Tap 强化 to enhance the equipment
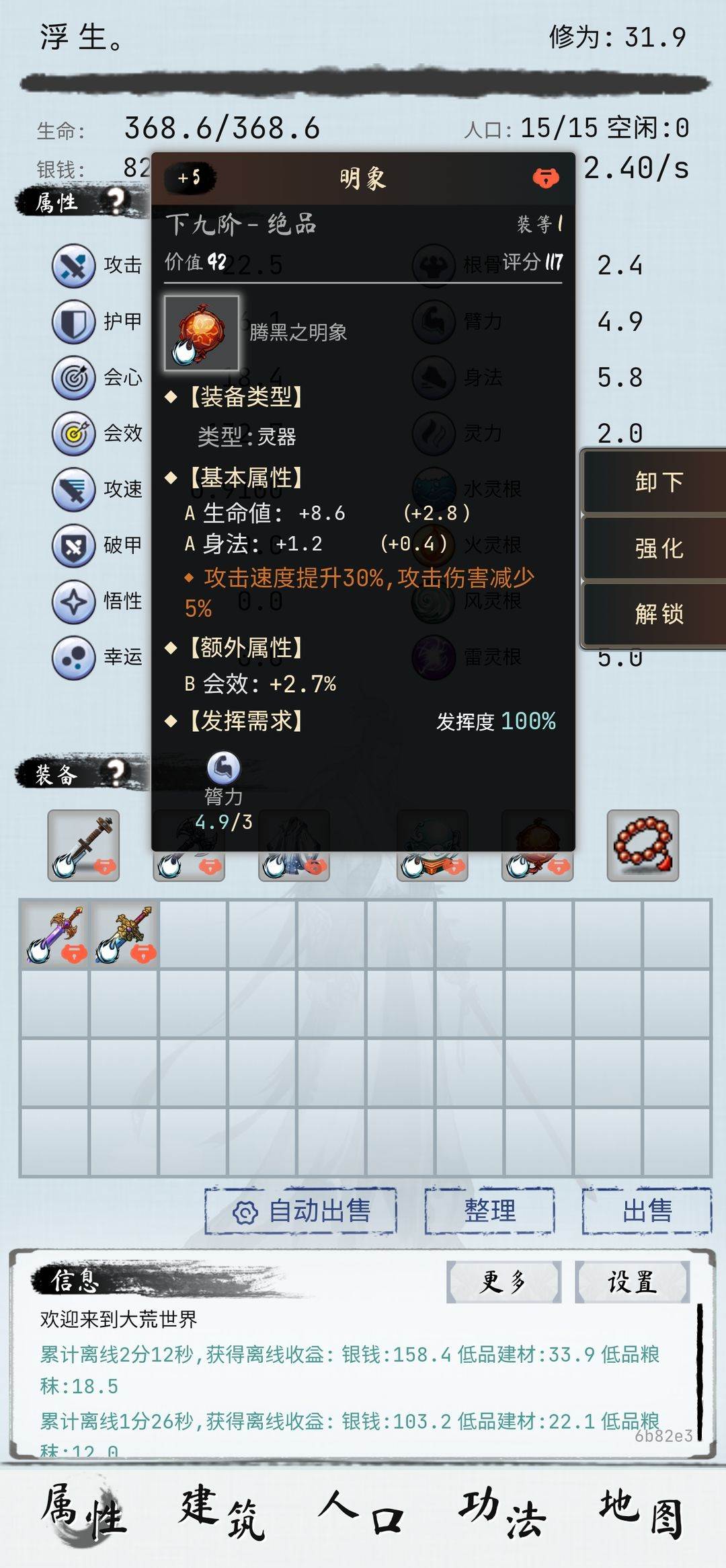 click(657, 548)
